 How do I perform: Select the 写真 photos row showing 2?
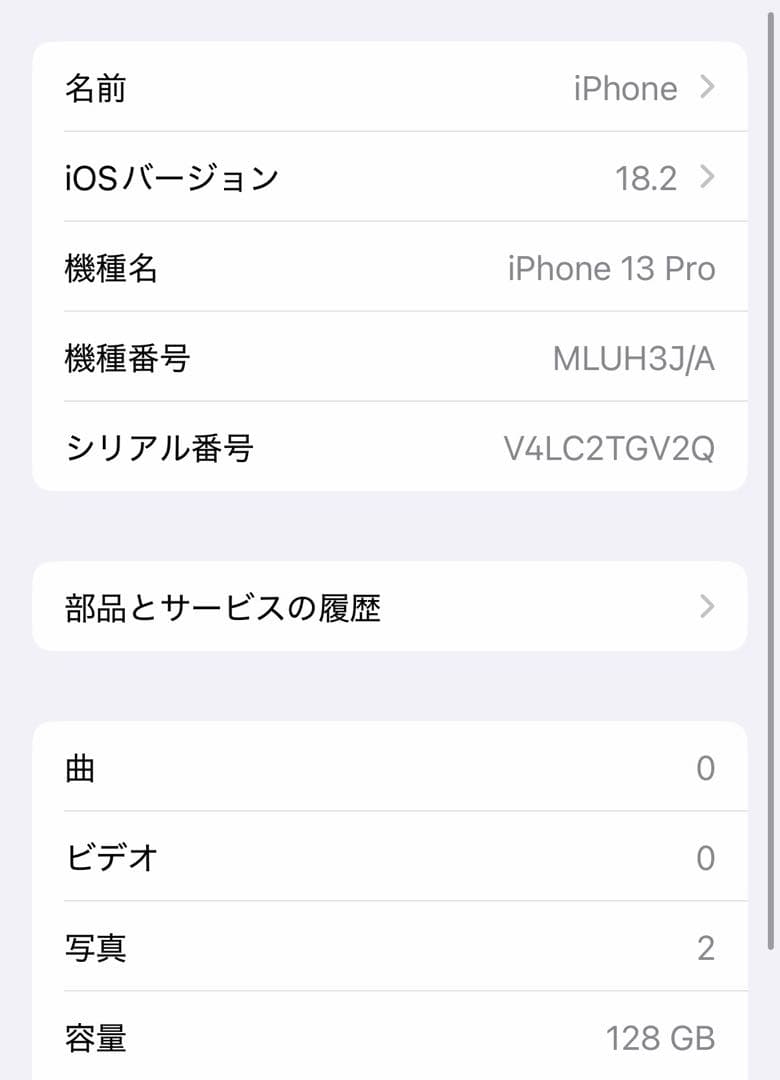[390, 948]
